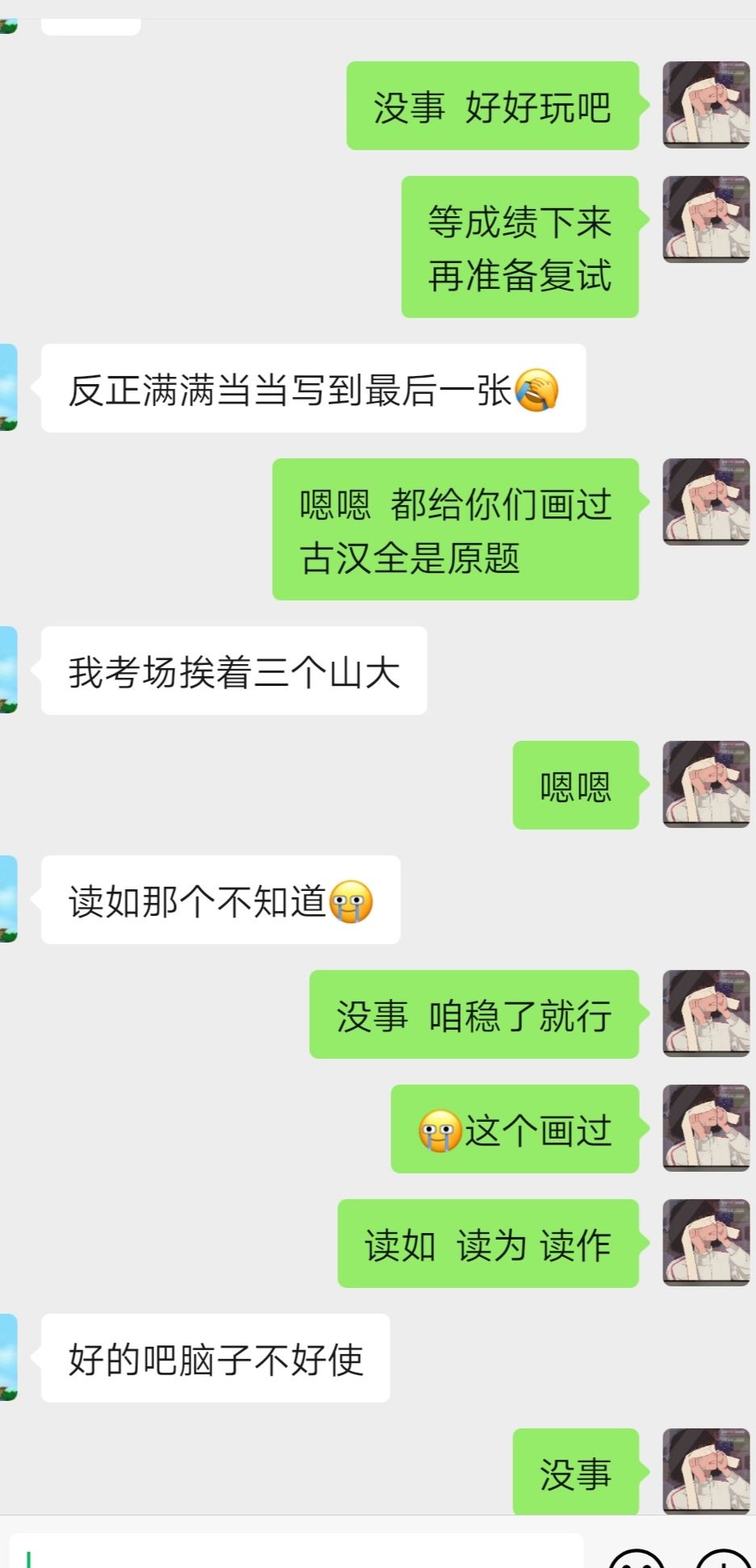Tap avatar next to "等成绩下来再准备复试"

(706, 220)
